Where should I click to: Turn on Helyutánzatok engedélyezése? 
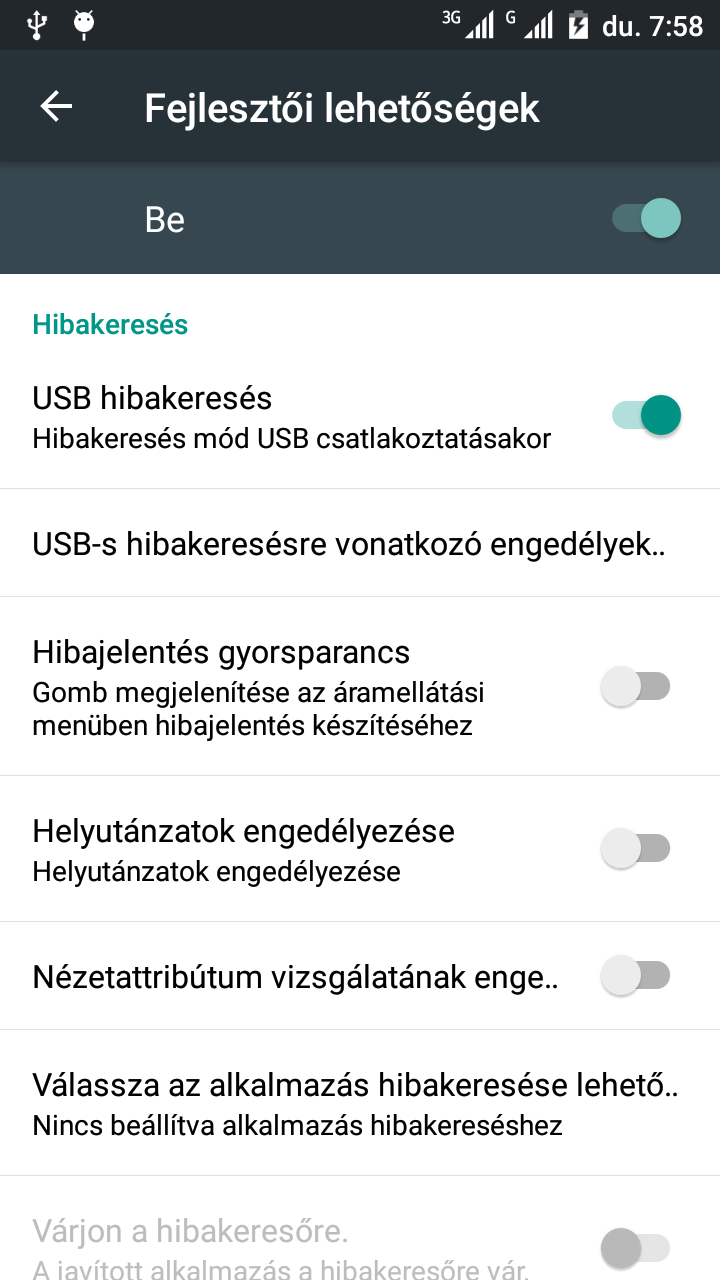point(635,848)
